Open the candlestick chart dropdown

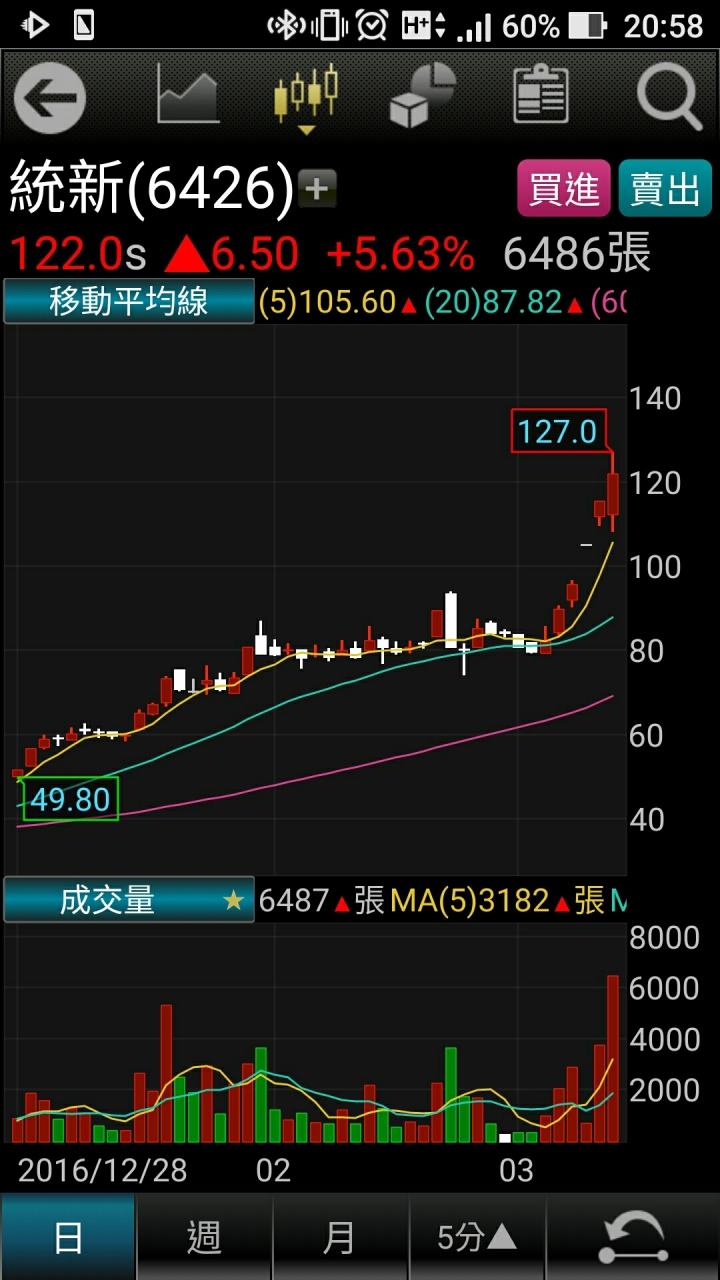point(306,99)
